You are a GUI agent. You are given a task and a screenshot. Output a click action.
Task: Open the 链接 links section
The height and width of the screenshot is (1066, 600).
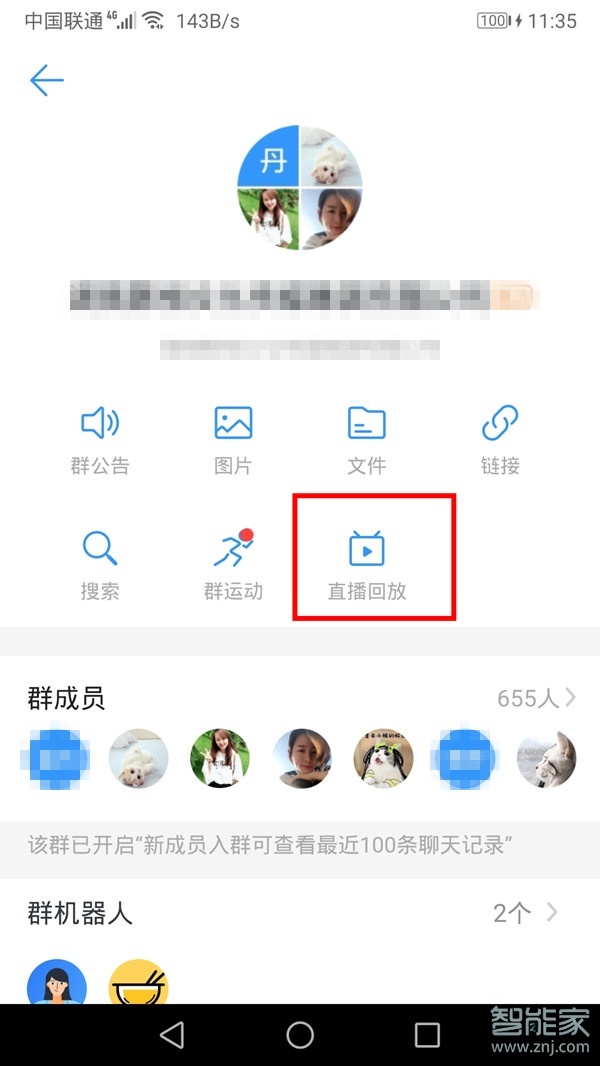tap(499, 439)
